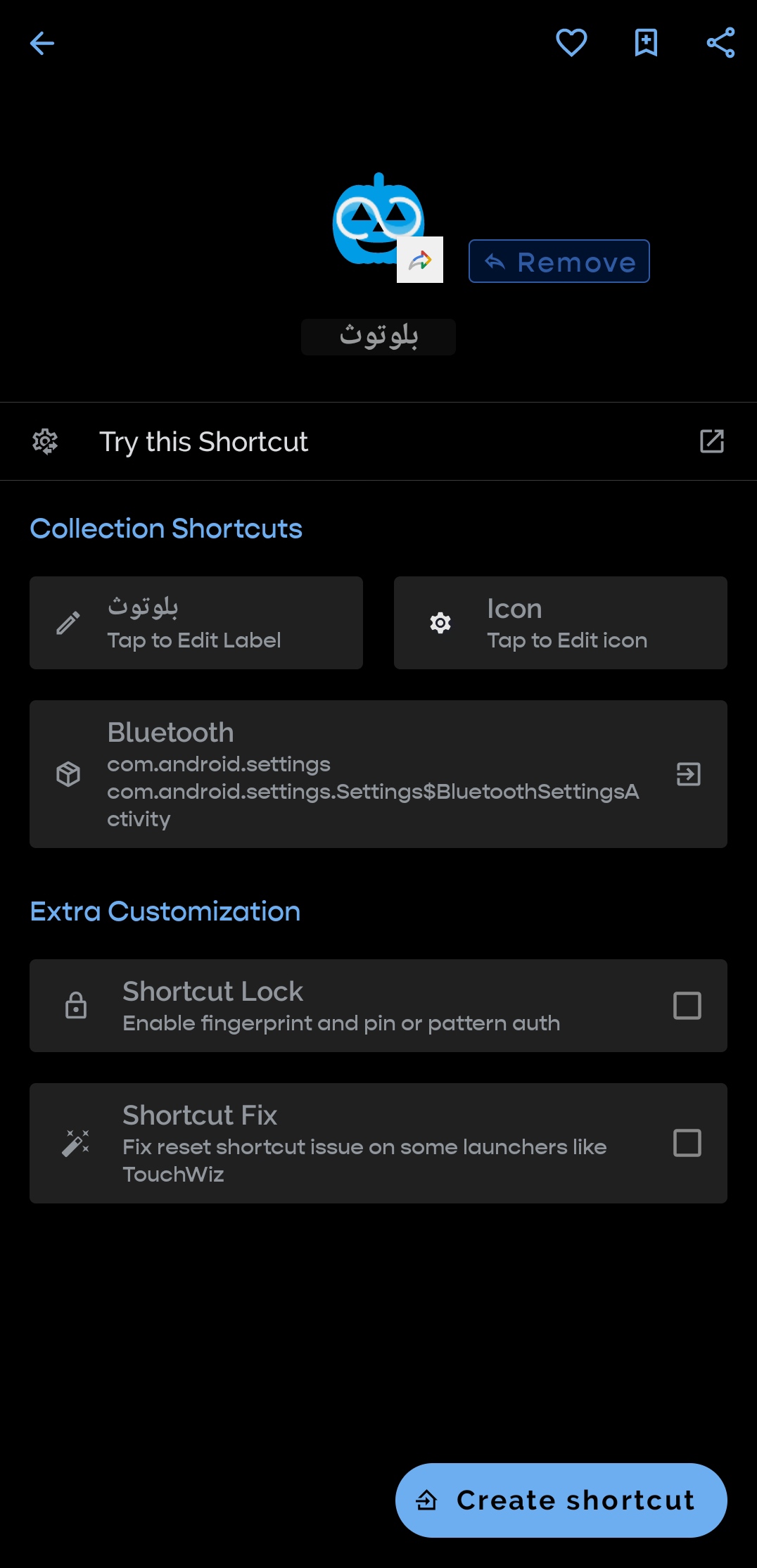Open the Tap to Edit icon card
The width and height of the screenshot is (757, 1568).
coord(560,623)
